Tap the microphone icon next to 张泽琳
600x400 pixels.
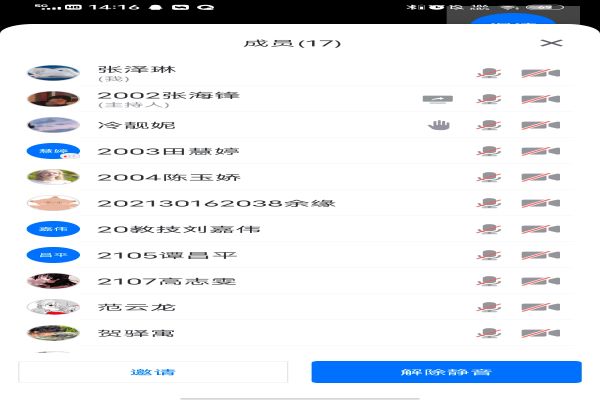click(x=488, y=73)
